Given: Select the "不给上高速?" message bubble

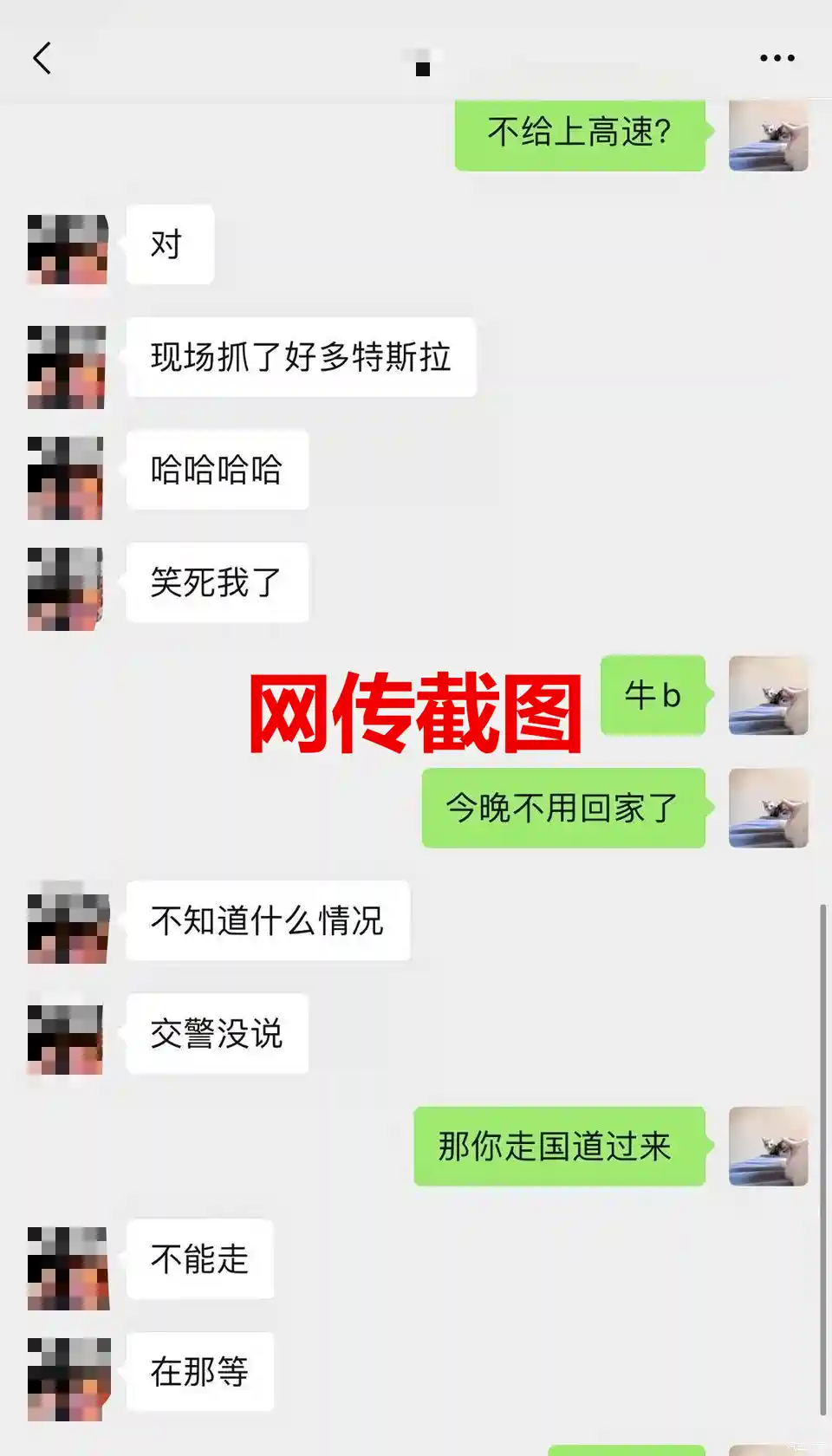Looking at the screenshot, I should pyautogui.click(x=579, y=136).
